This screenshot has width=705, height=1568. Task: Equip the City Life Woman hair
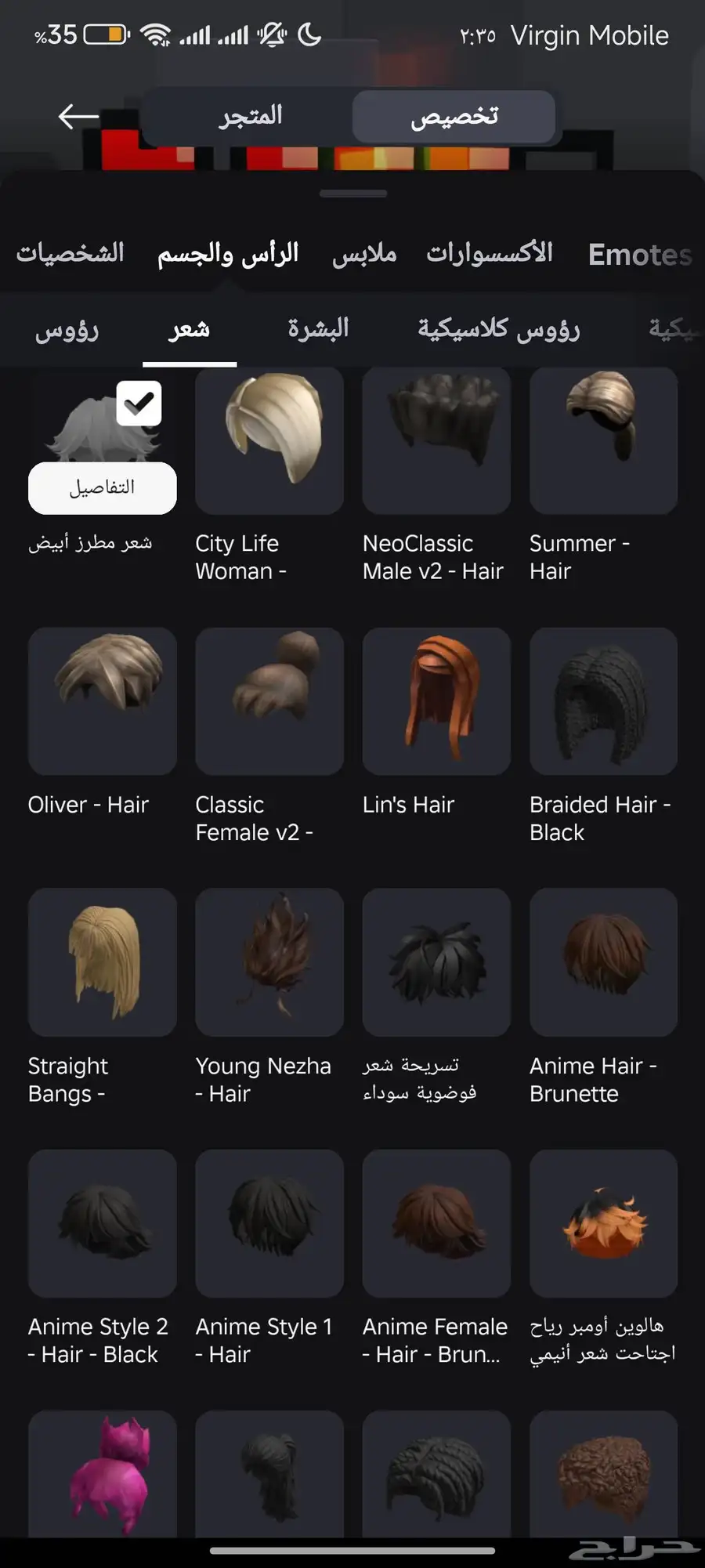tap(269, 440)
